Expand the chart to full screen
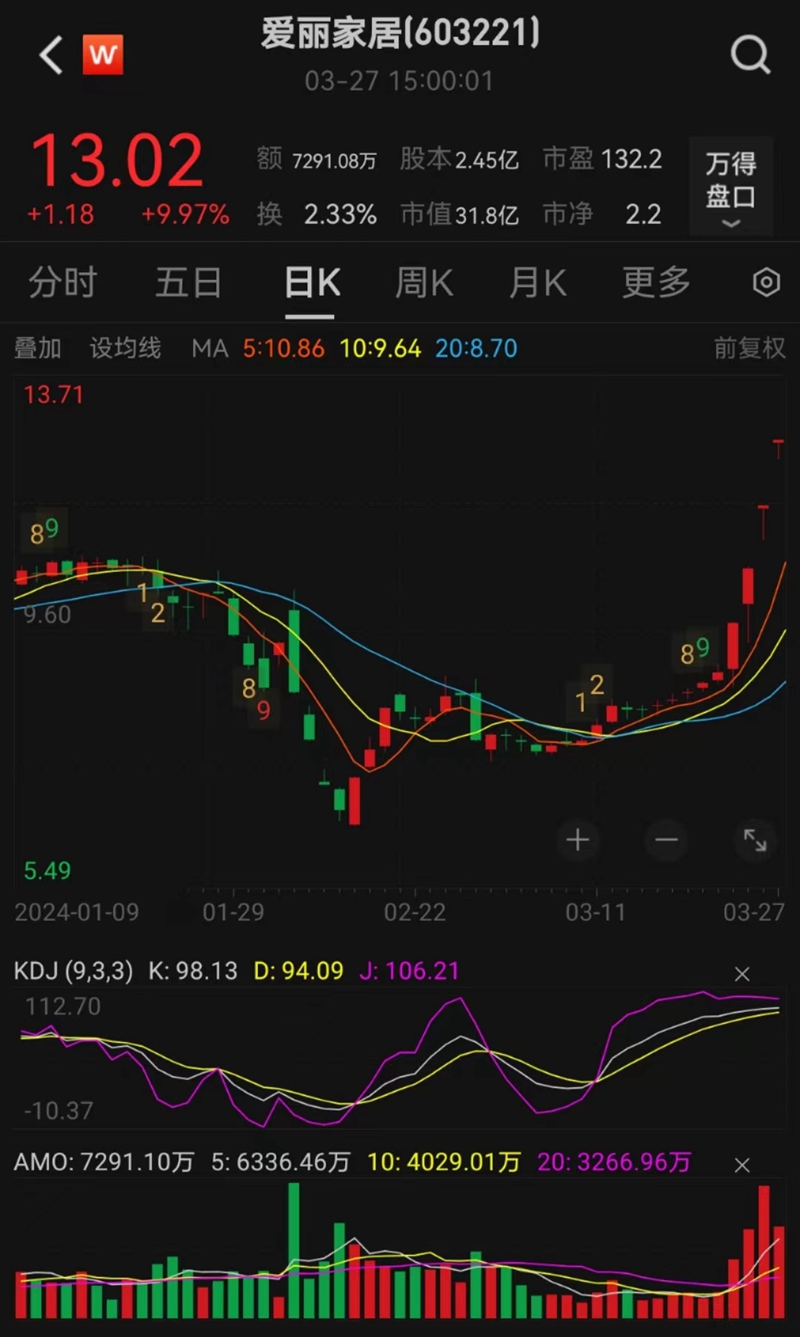 point(755,840)
